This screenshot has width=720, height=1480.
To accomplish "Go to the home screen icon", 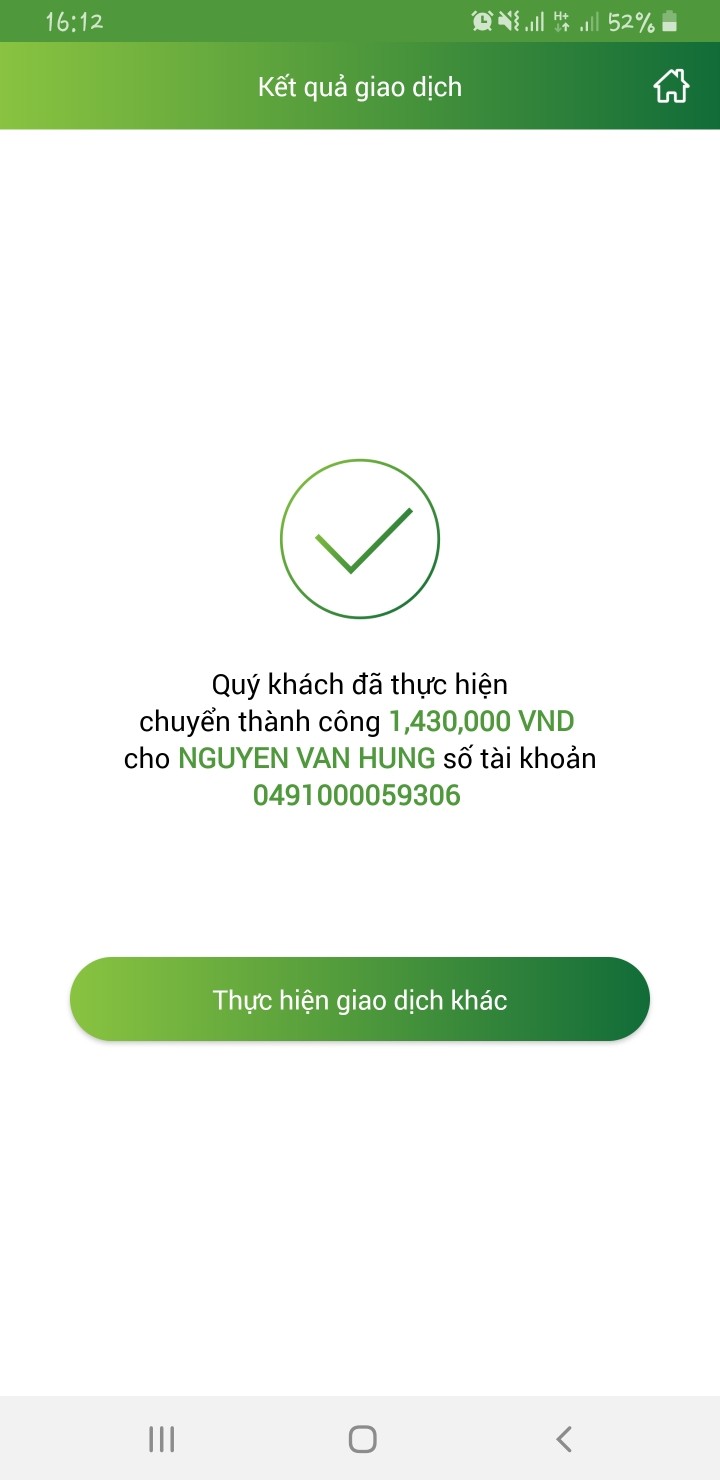I will (x=671, y=86).
